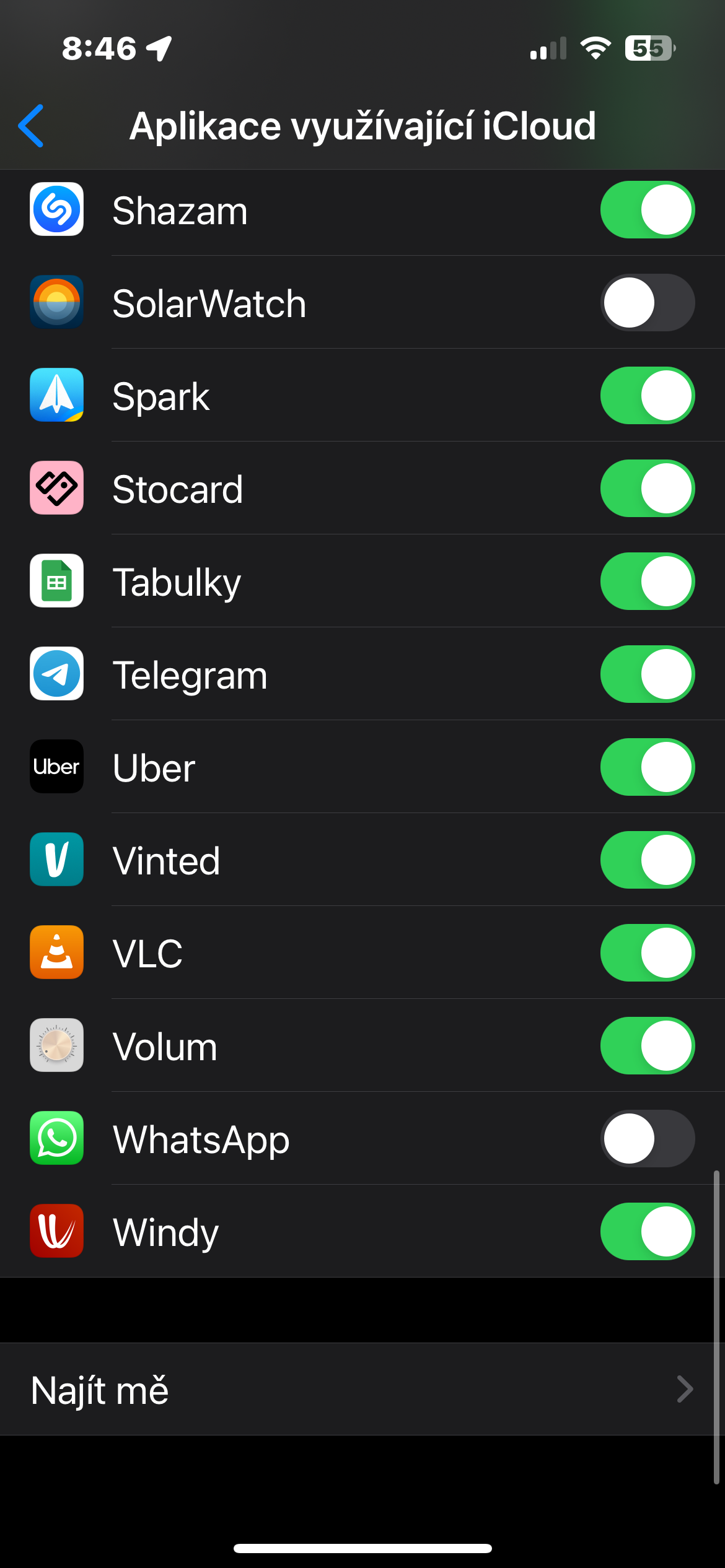This screenshot has width=725, height=1568.
Task: Switch off iCloud for Tabulky
Action: 647,581
